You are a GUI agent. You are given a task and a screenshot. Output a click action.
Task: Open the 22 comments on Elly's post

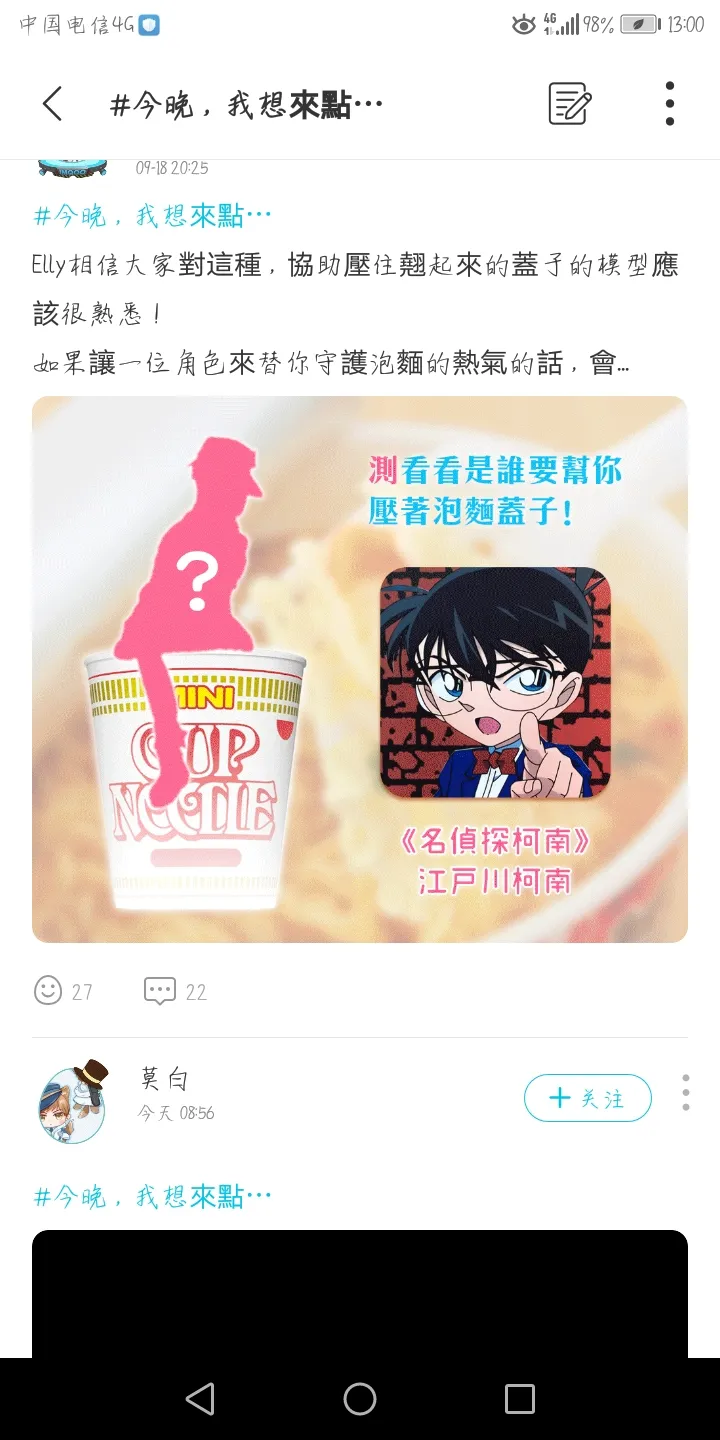point(160,991)
